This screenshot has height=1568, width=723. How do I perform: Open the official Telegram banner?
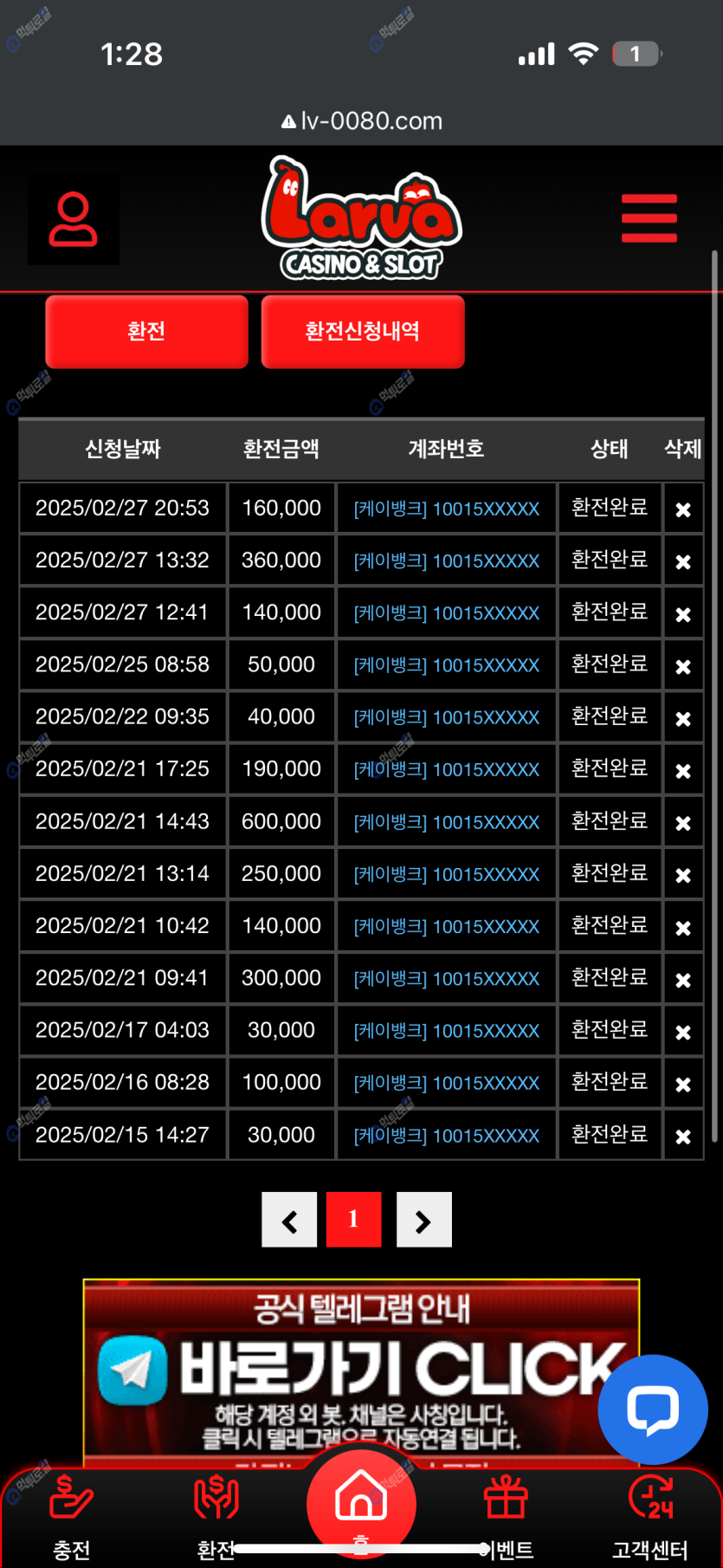(361, 1373)
